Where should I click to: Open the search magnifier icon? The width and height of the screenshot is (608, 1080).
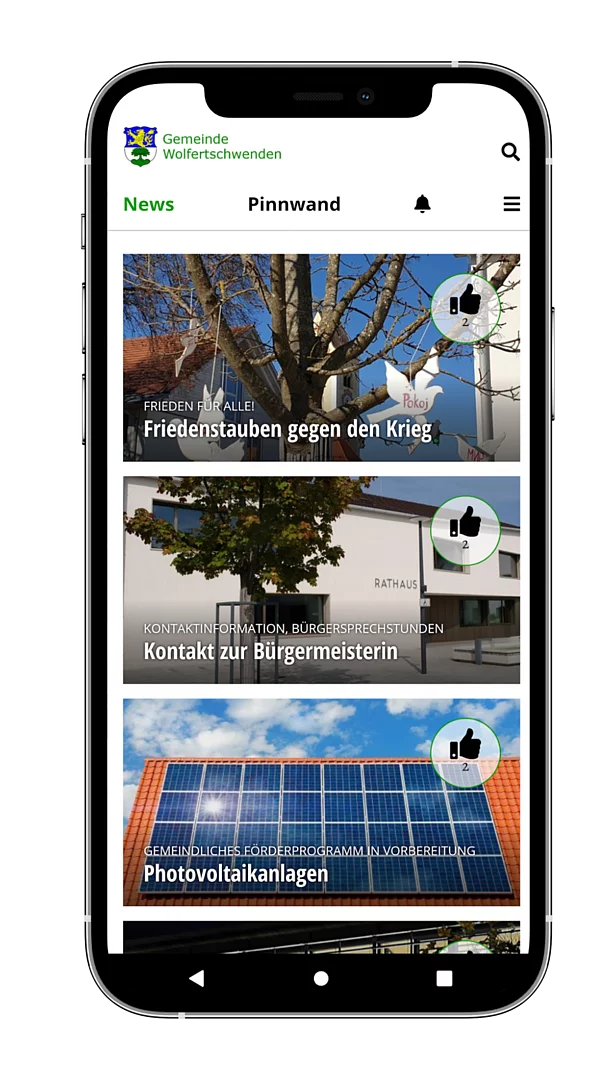[x=510, y=152]
